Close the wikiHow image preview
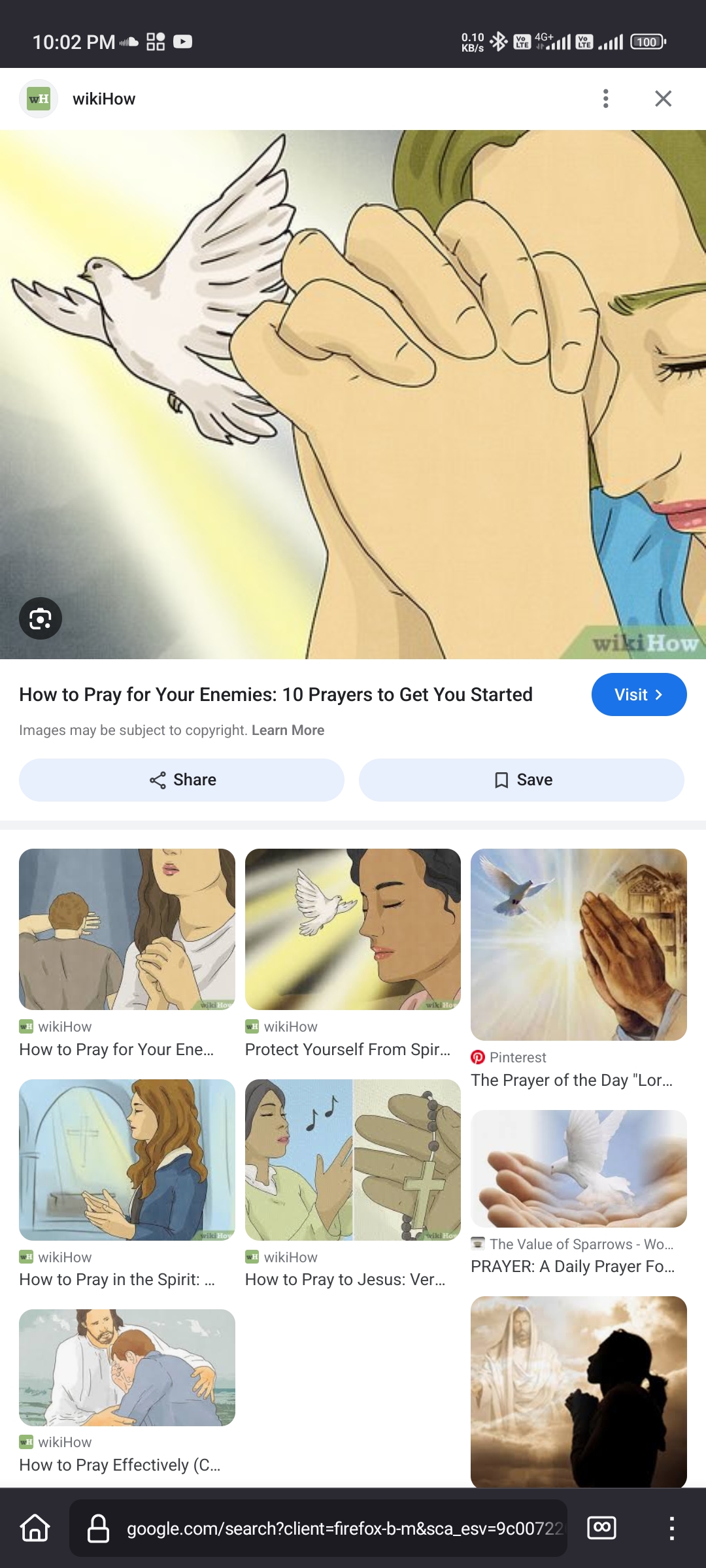The height and width of the screenshot is (1568, 706). [663, 99]
